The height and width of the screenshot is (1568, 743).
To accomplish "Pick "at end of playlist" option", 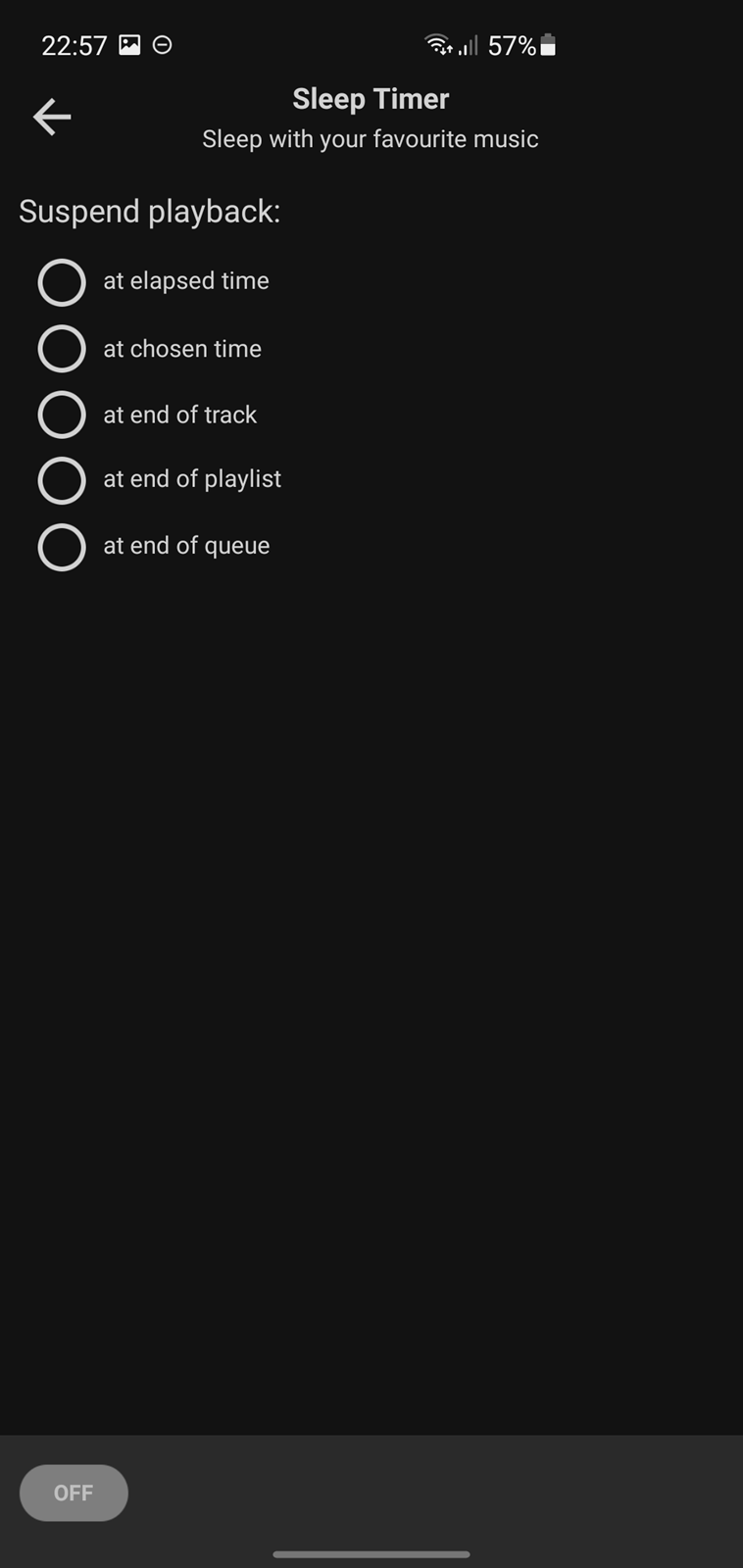I will pyautogui.click(x=160, y=480).
